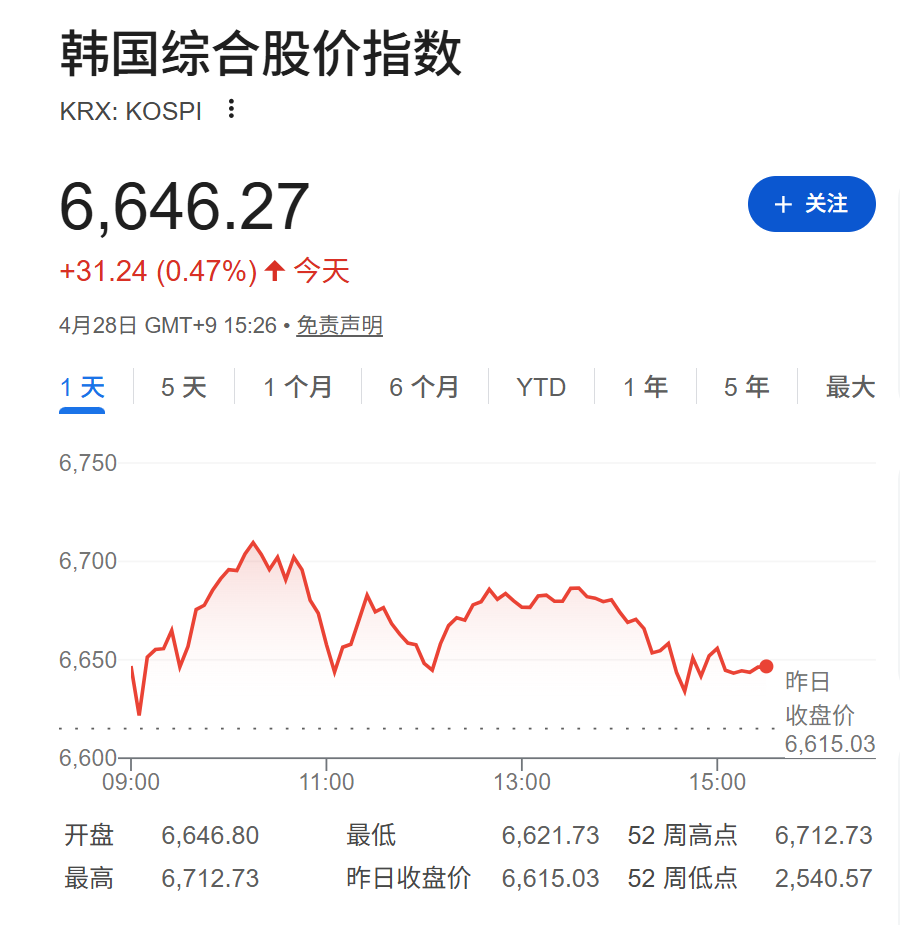Open the 免责声明 disclaimer link
The width and height of the screenshot is (900, 925).
(339, 326)
